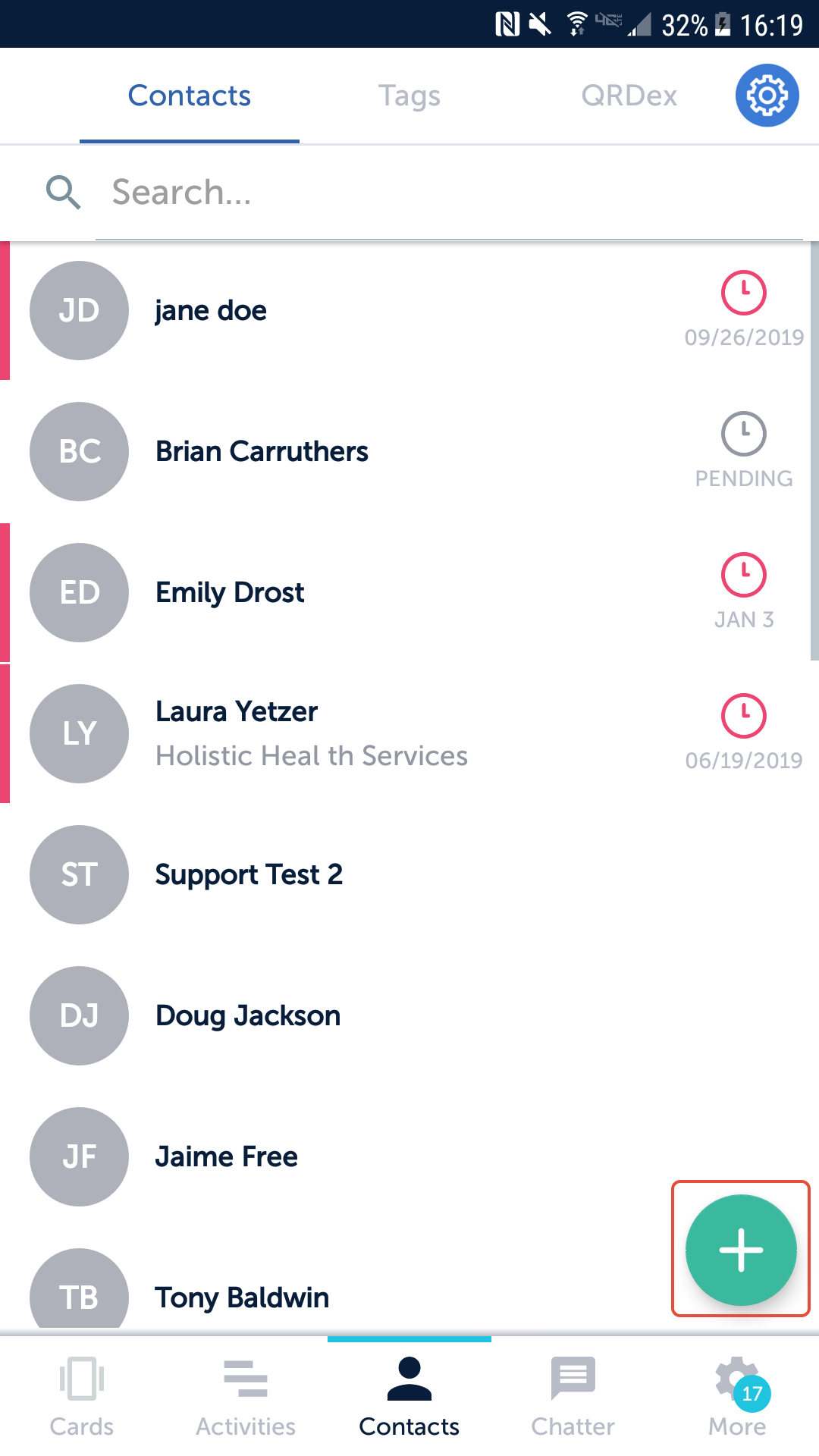Add a new contact with plus button
This screenshot has width=819, height=1456.
(x=741, y=1250)
